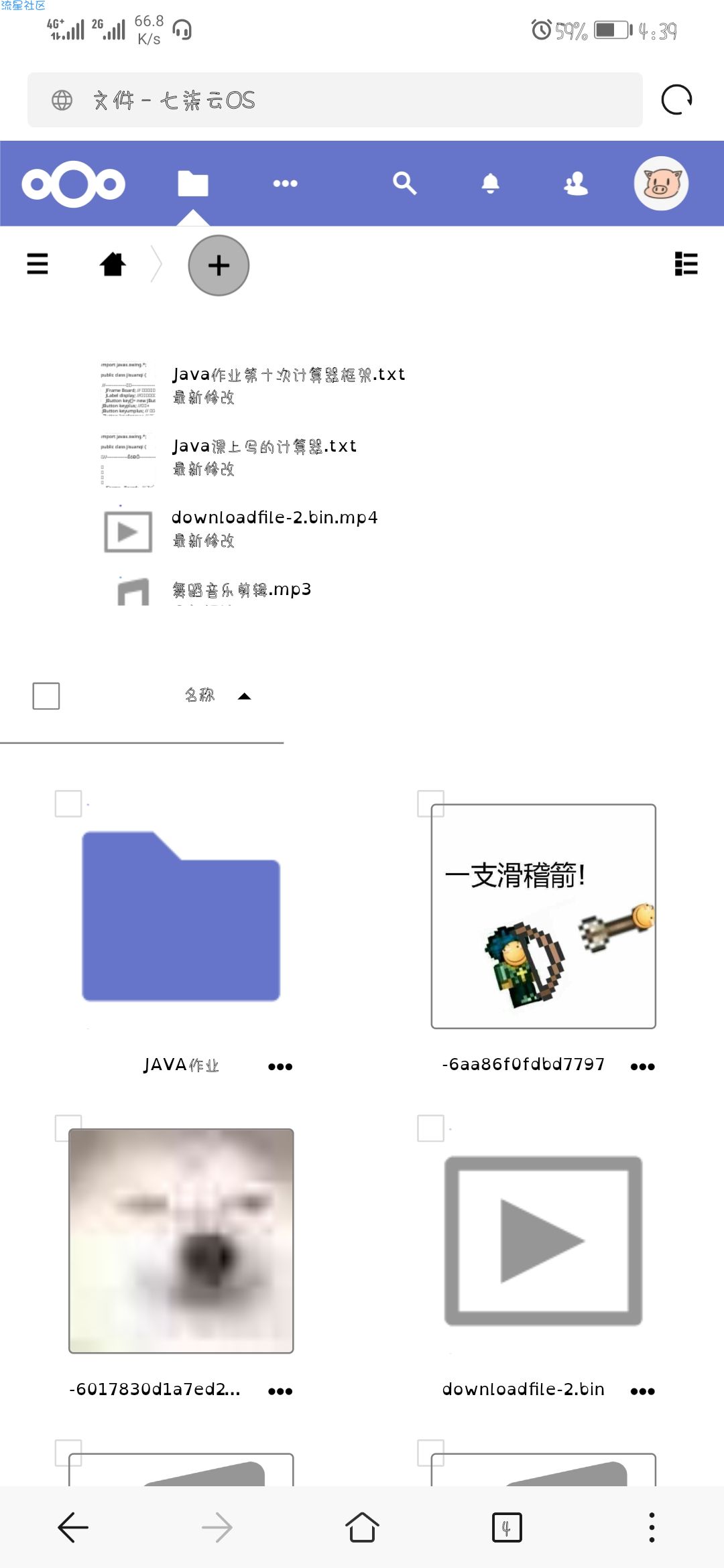This screenshot has width=724, height=1568.
Task: Go back in the browser
Action: point(73,1528)
